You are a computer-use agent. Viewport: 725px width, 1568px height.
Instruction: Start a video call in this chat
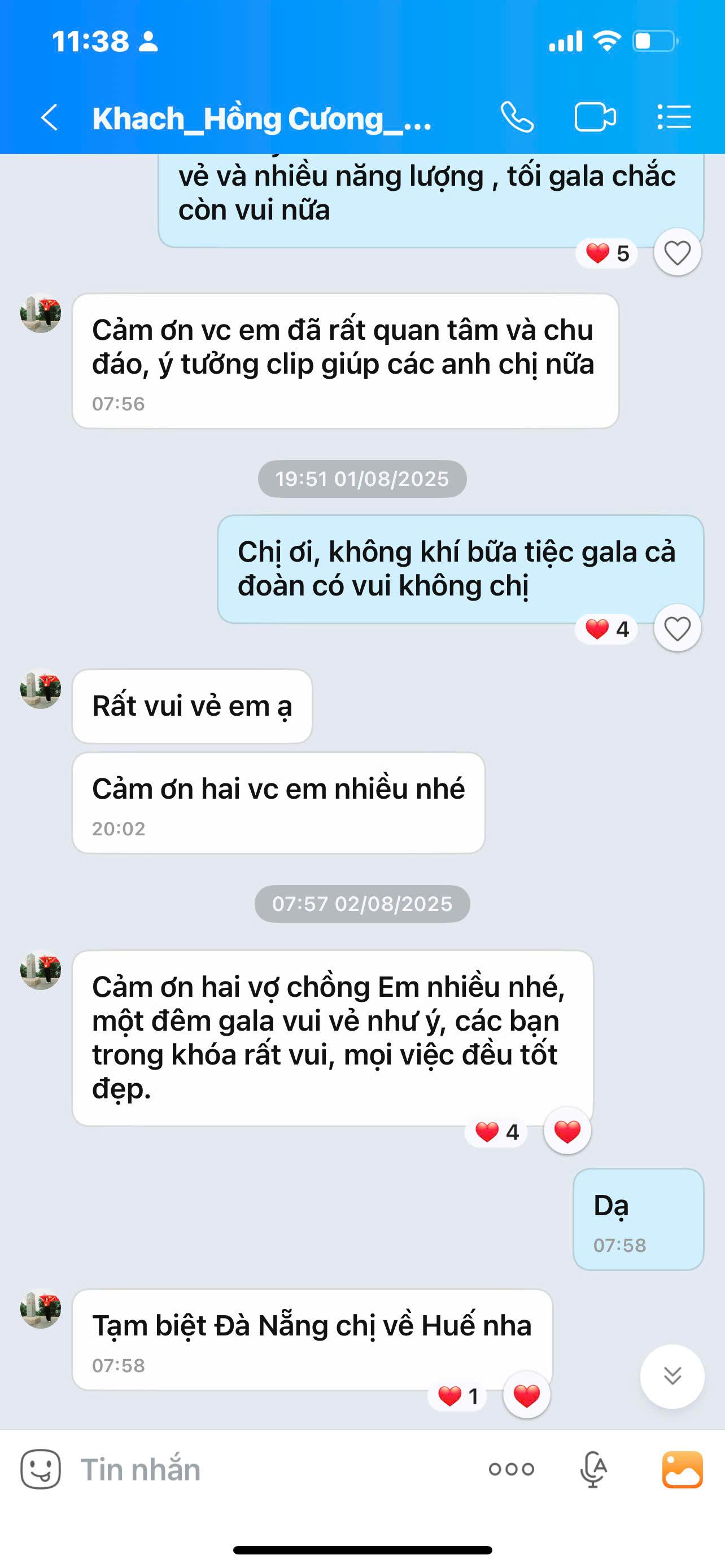click(x=595, y=117)
